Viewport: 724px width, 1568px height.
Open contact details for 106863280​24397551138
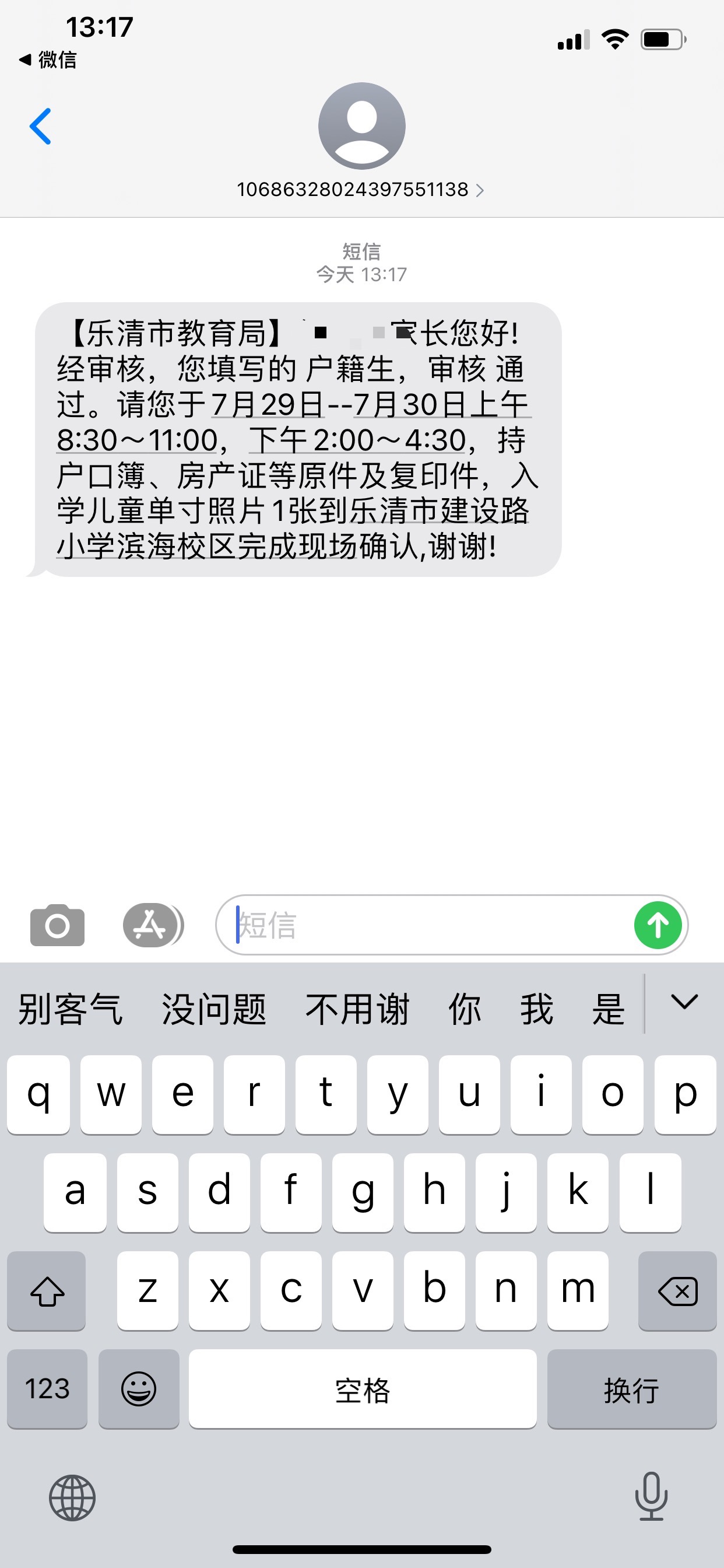[x=360, y=190]
